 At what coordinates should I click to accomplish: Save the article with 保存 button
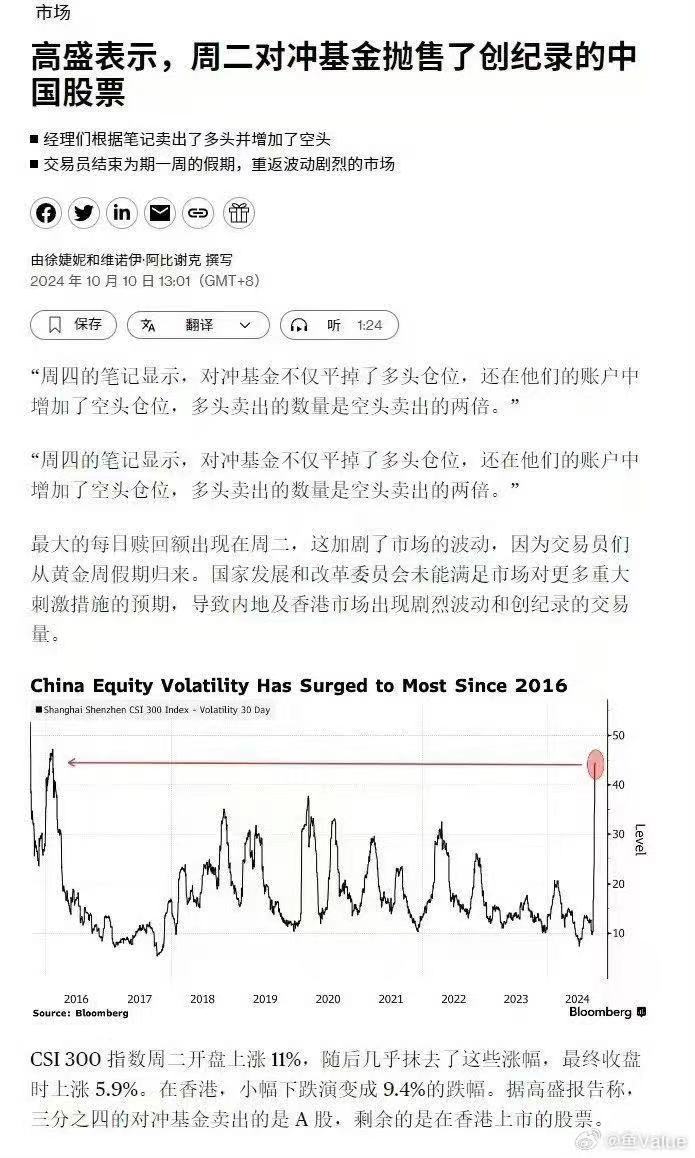tap(74, 325)
